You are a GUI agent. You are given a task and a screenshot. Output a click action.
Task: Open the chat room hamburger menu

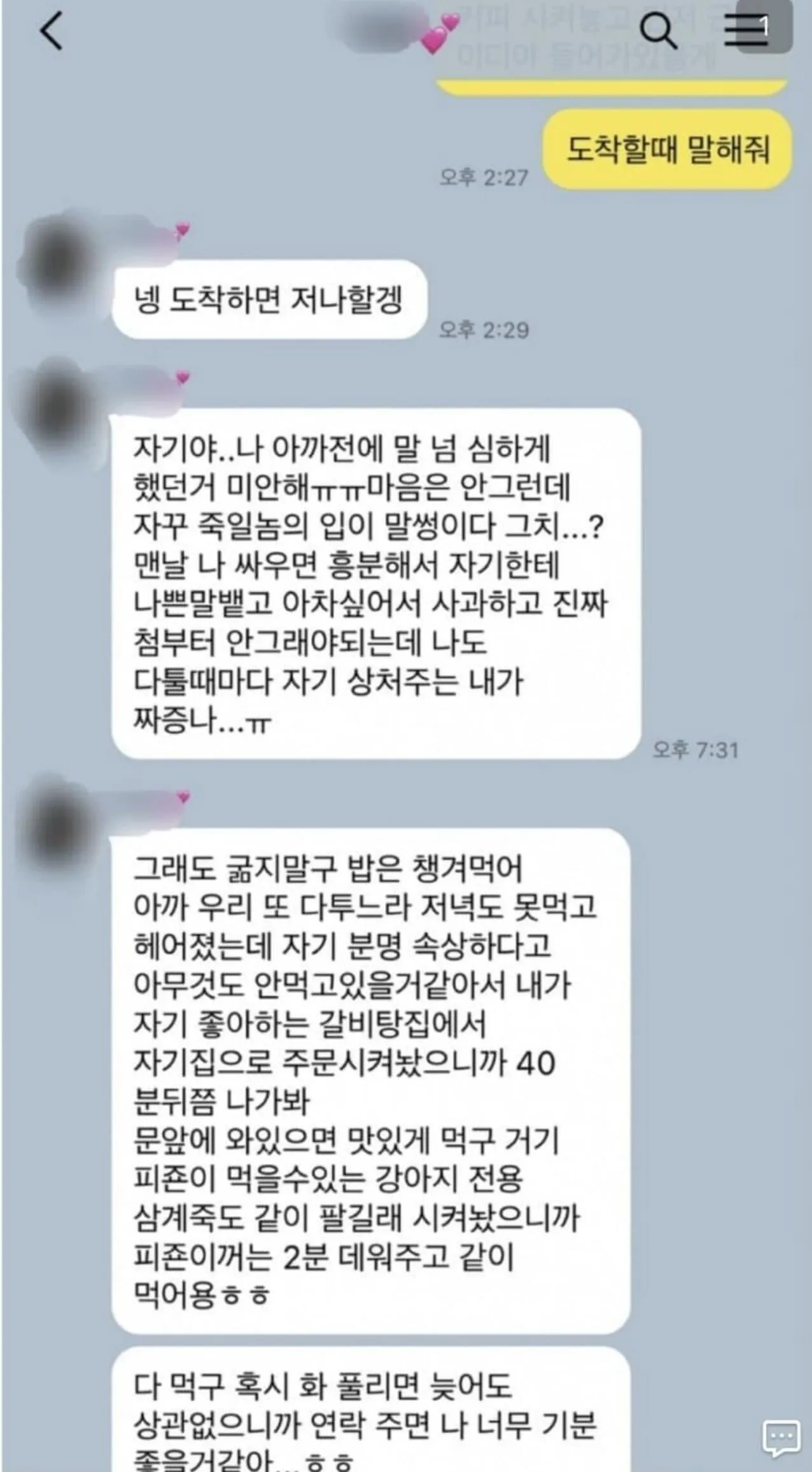[746, 30]
